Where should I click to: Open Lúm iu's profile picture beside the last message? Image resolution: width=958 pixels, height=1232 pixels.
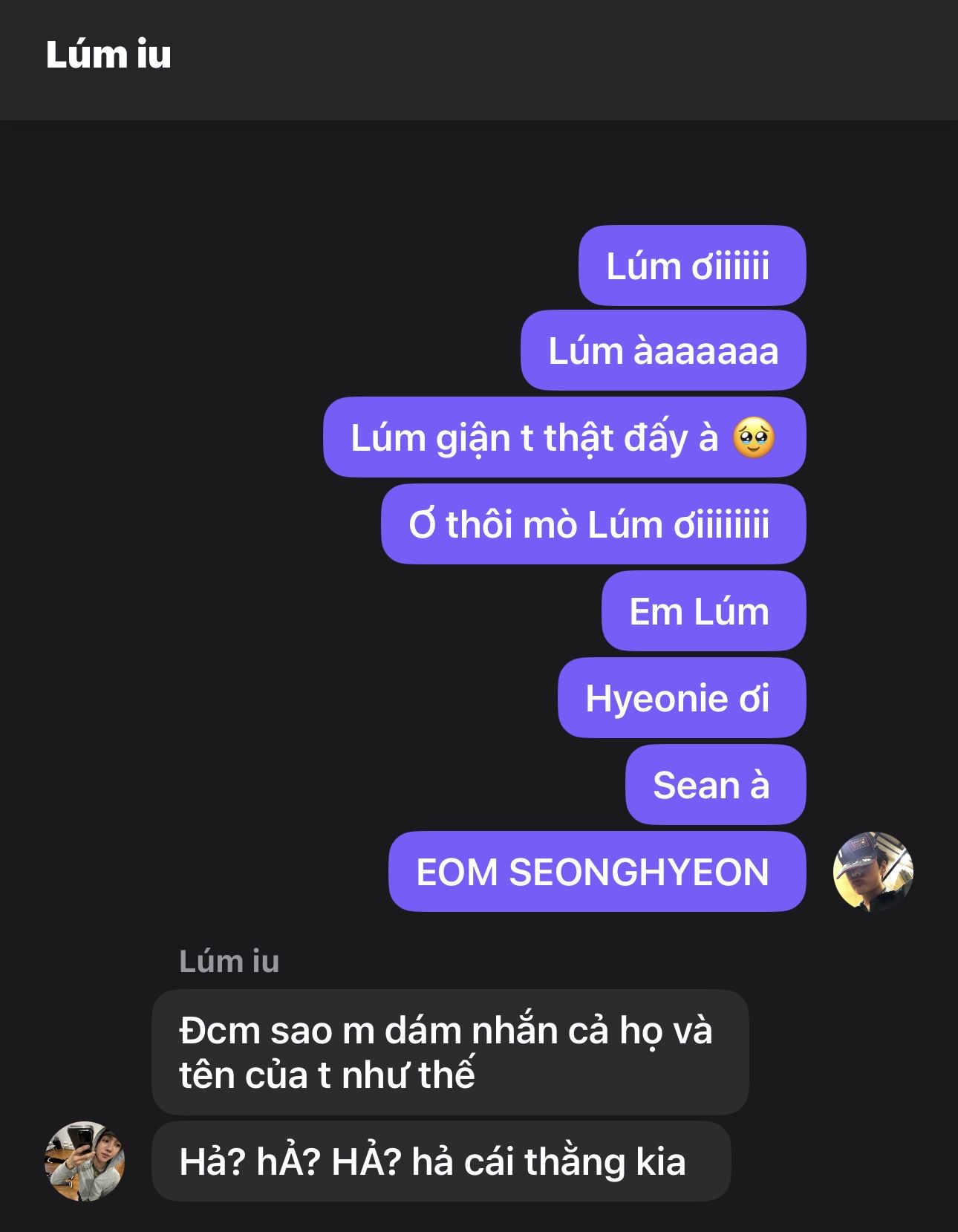click(85, 1161)
